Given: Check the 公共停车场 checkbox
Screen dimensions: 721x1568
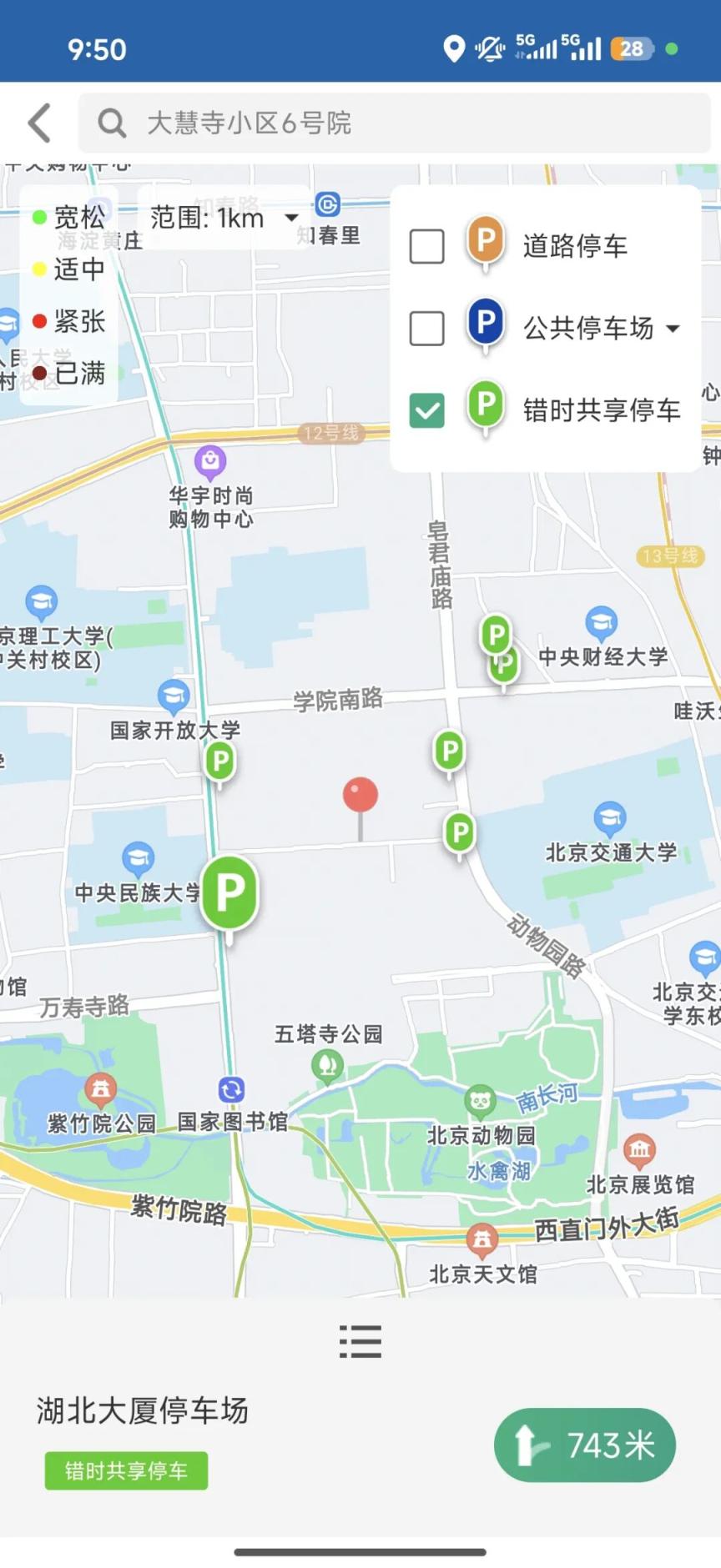Looking at the screenshot, I should coord(426,328).
